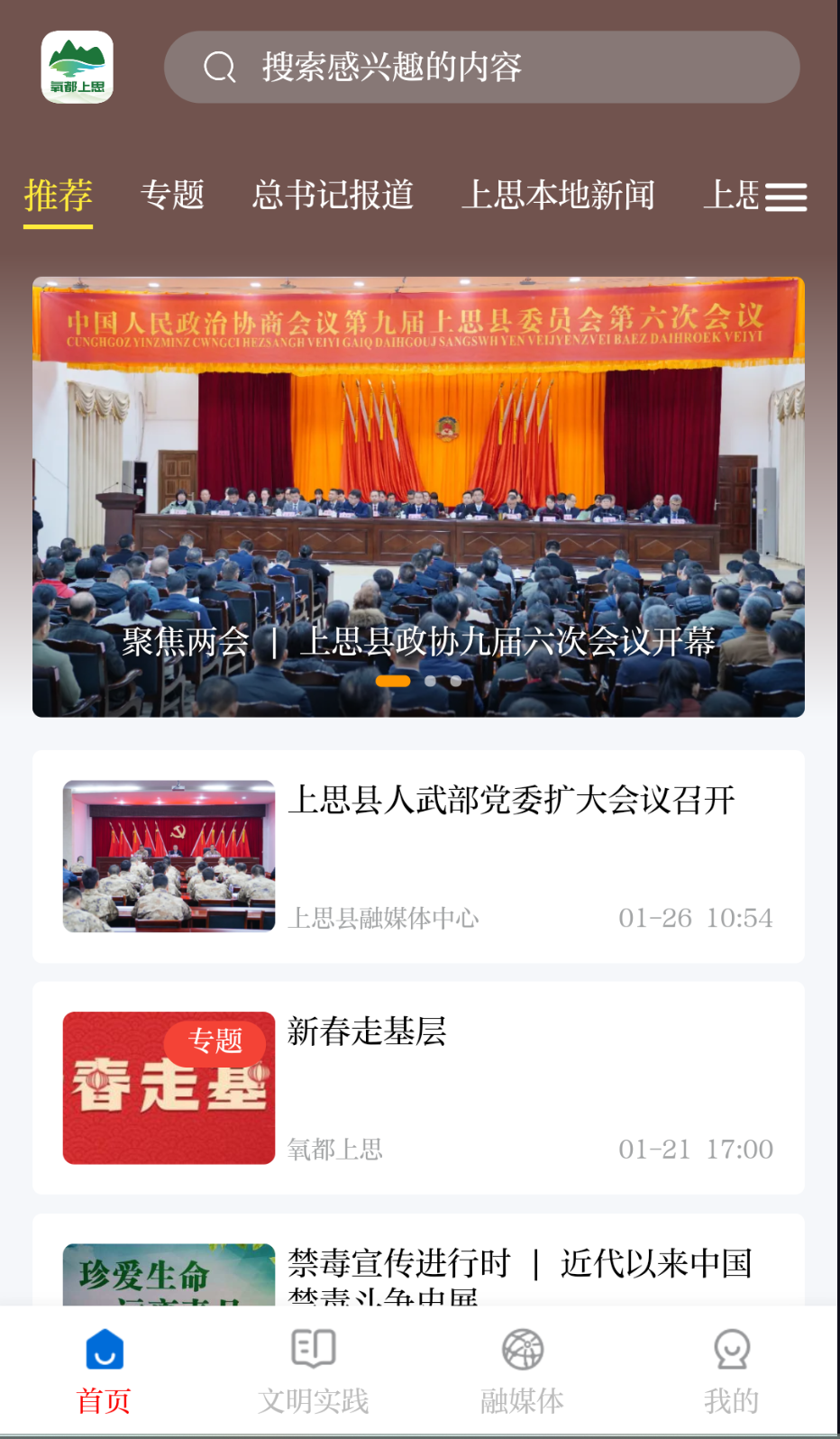Tap the banner about 政协九届六次会议开幕
This screenshot has height=1439, width=840.
pos(419,496)
